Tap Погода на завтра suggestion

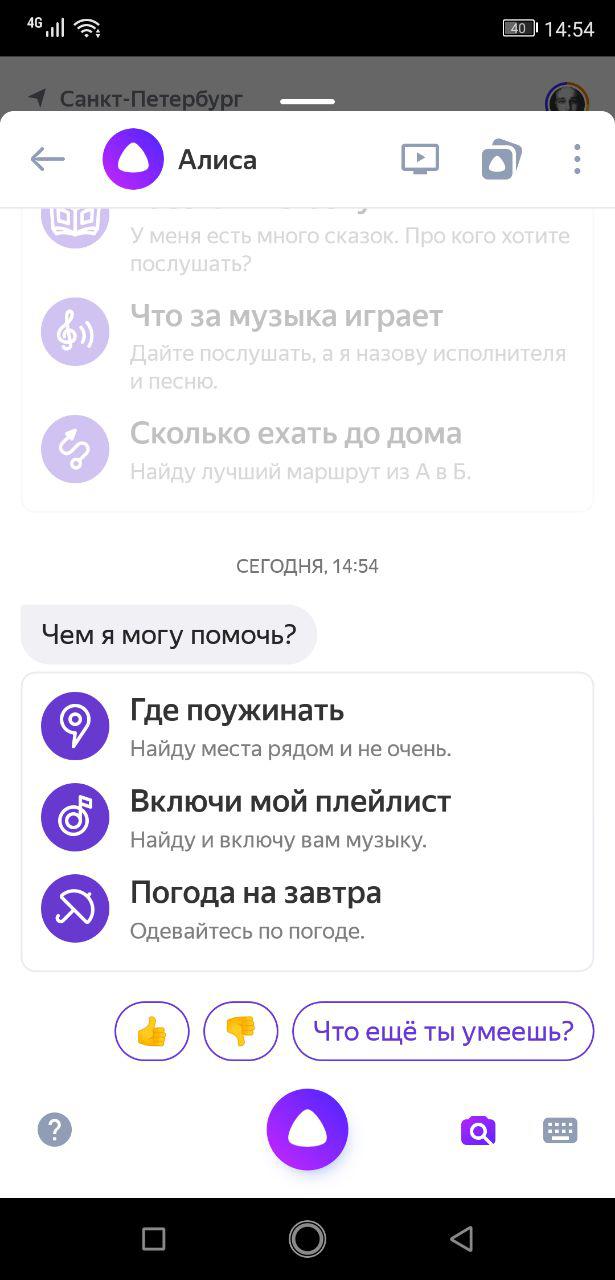pos(307,909)
